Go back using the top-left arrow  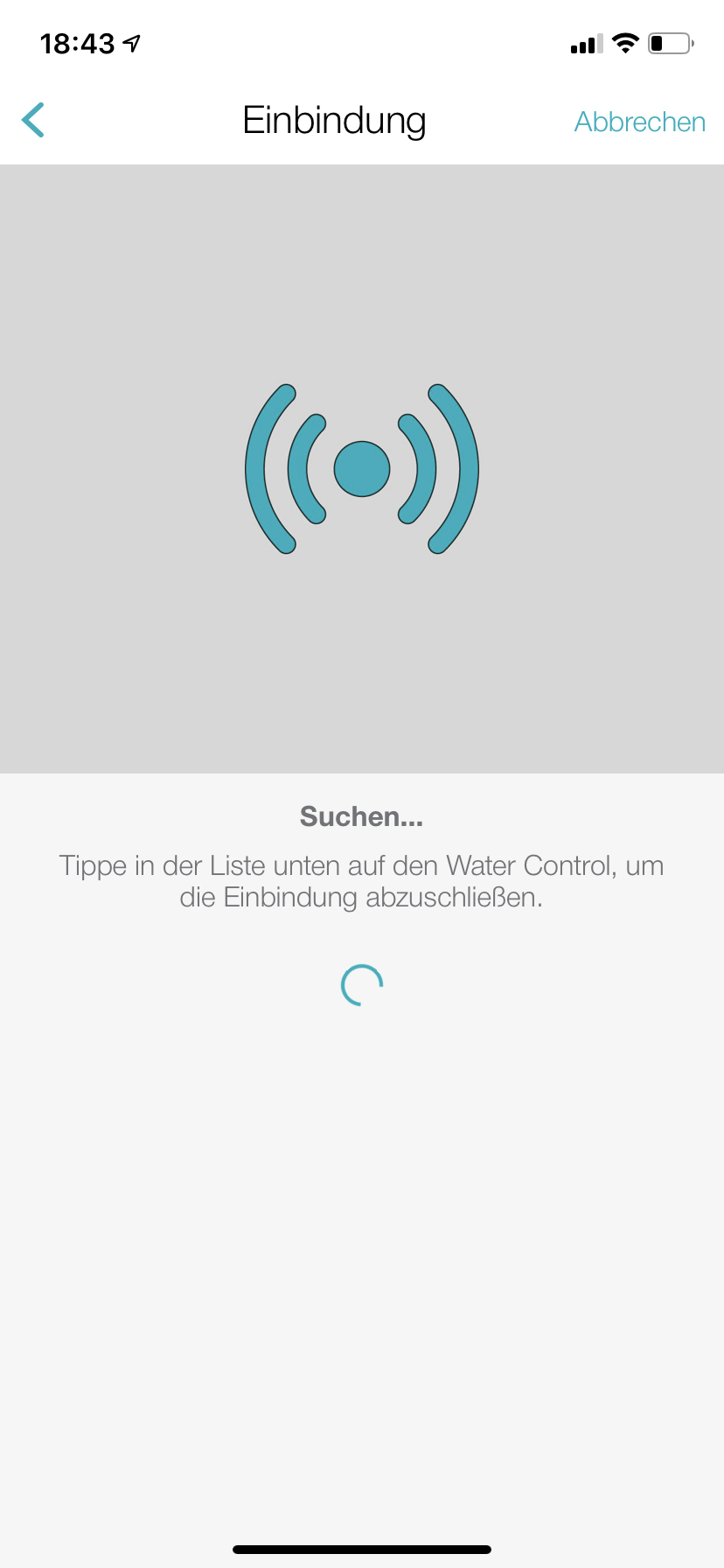pyautogui.click(x=33, y=121)
